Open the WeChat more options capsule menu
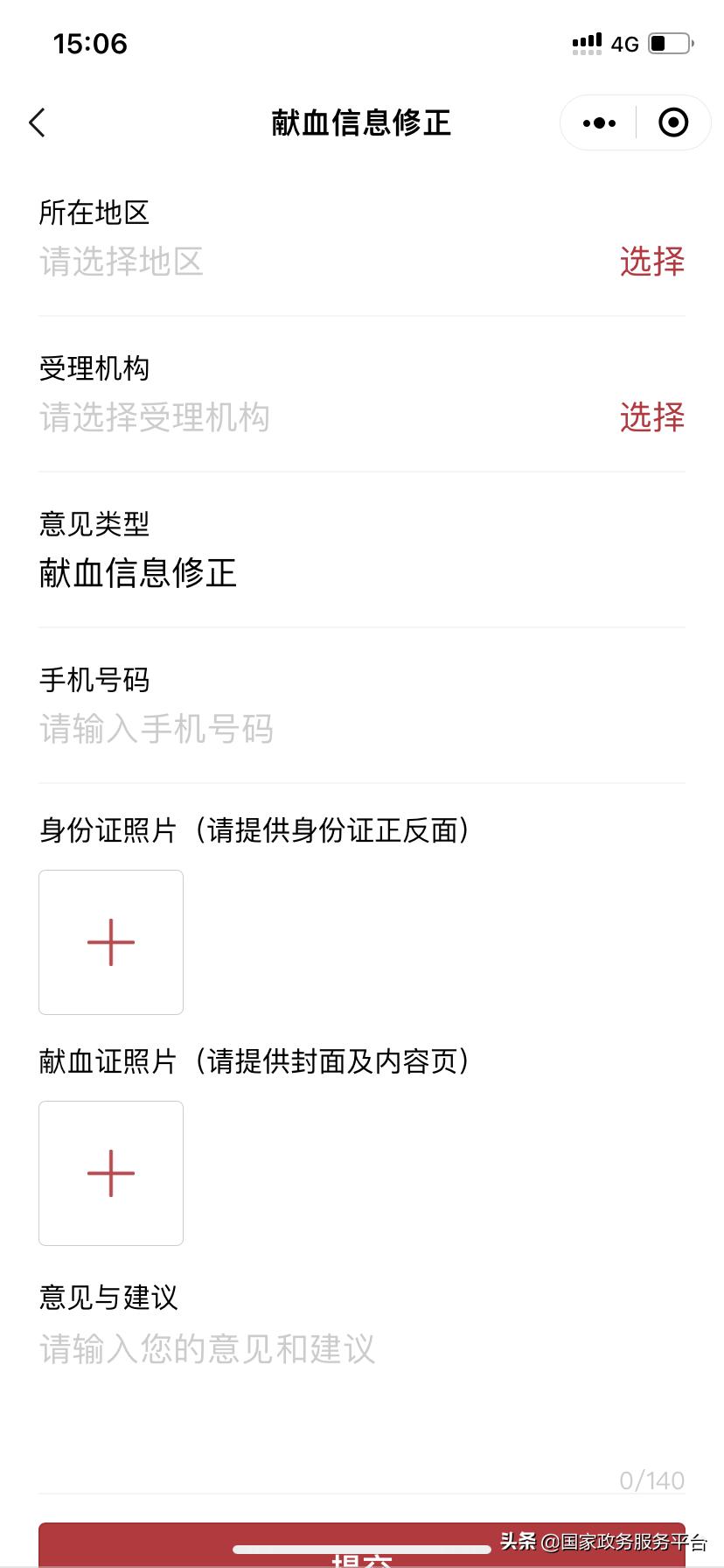Screen dimensions: 724x1568 [598, 122]
